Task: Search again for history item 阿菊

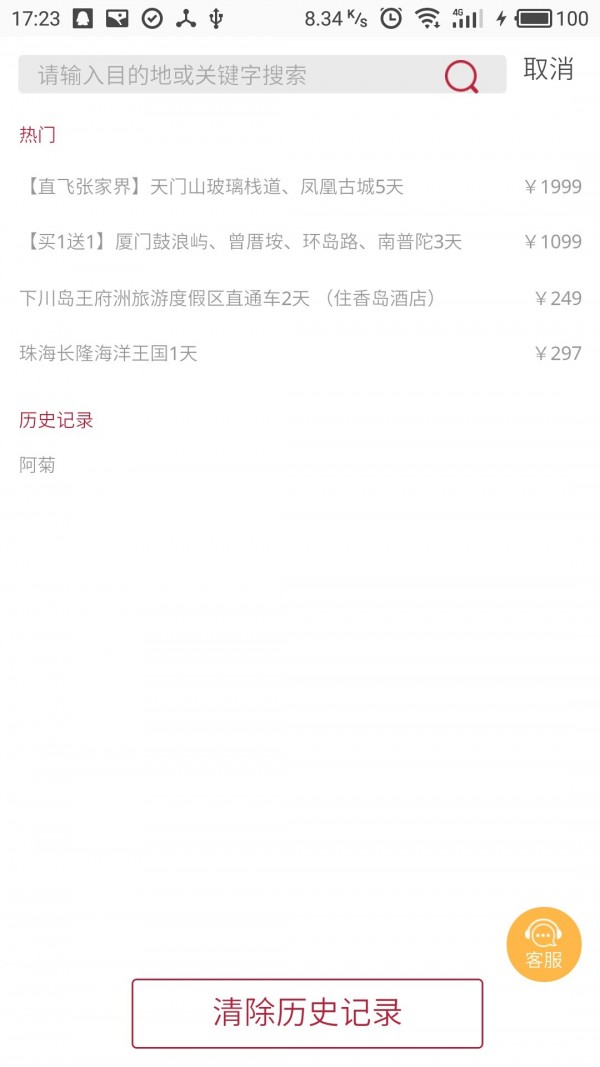Action: [38, 465]
